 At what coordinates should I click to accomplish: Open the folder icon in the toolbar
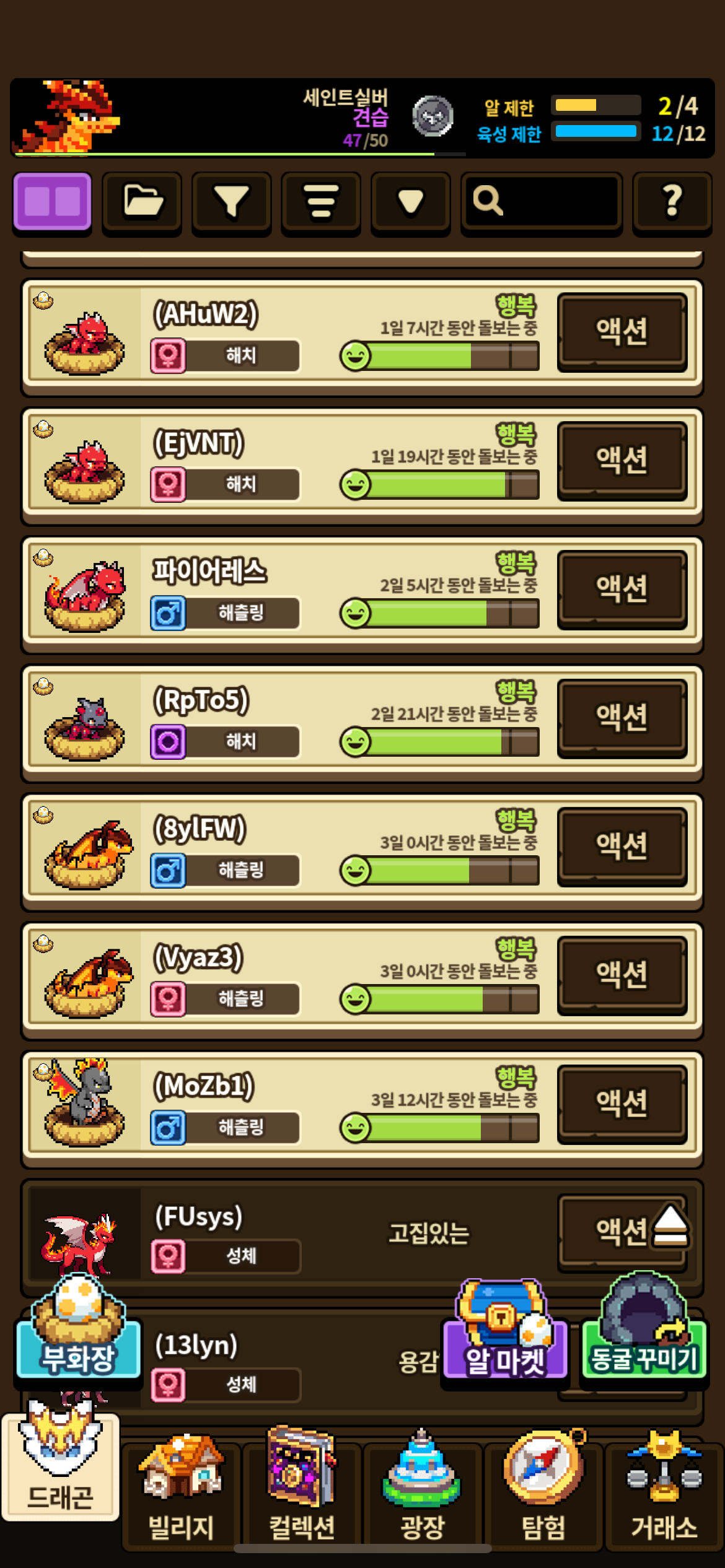[142, 203]
